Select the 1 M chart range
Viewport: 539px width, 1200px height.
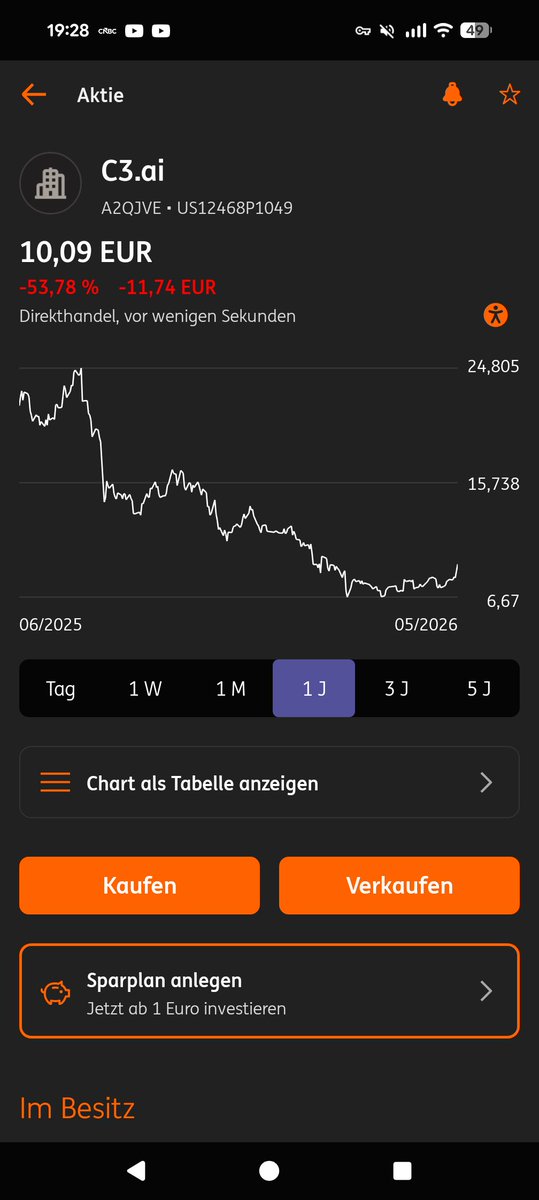click(x=230, y=689)
